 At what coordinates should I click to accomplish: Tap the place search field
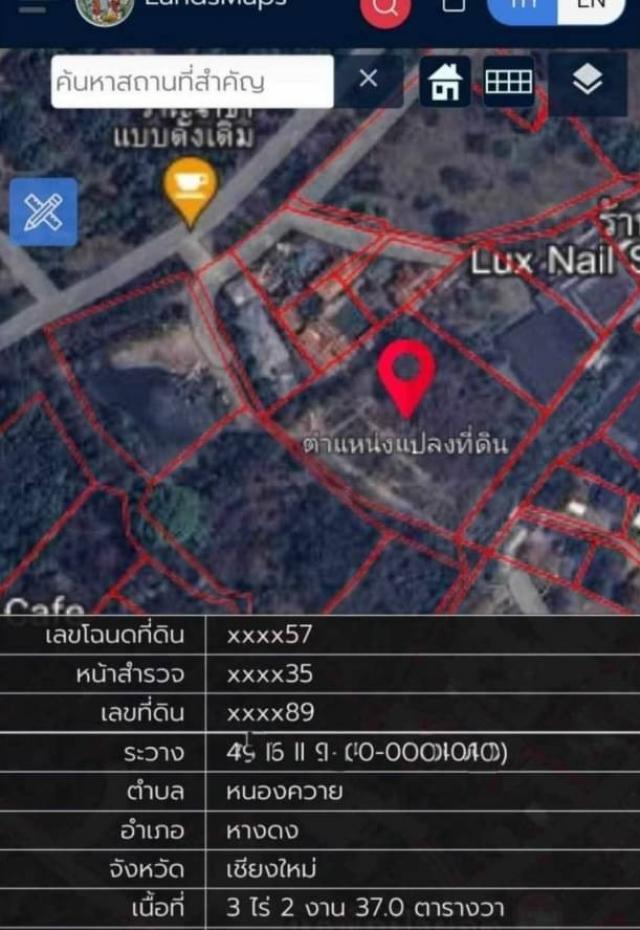click(190, 81)
